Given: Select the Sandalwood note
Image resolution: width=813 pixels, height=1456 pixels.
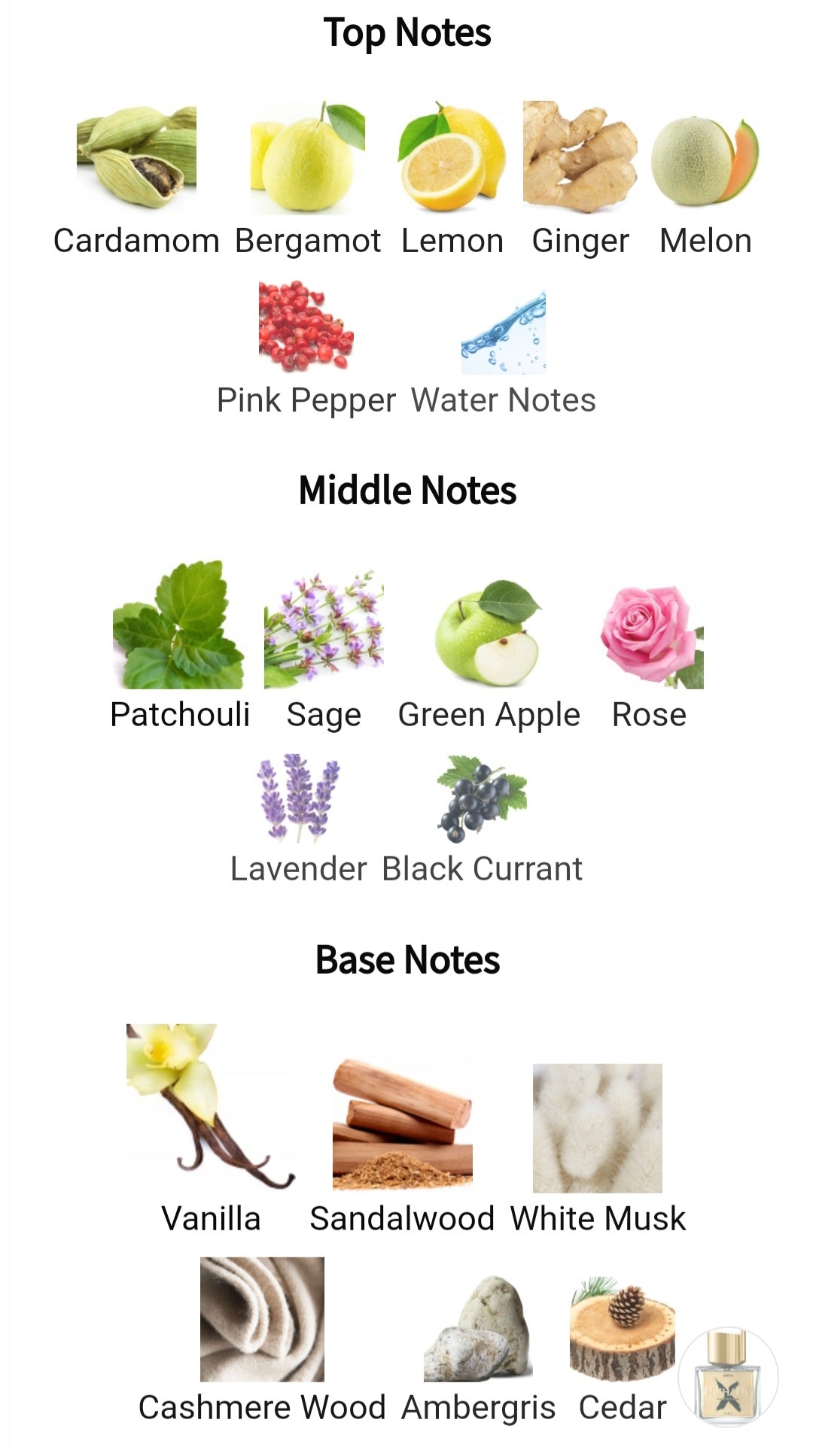Looking at the screenshot, I should [x=402, y=1125].
